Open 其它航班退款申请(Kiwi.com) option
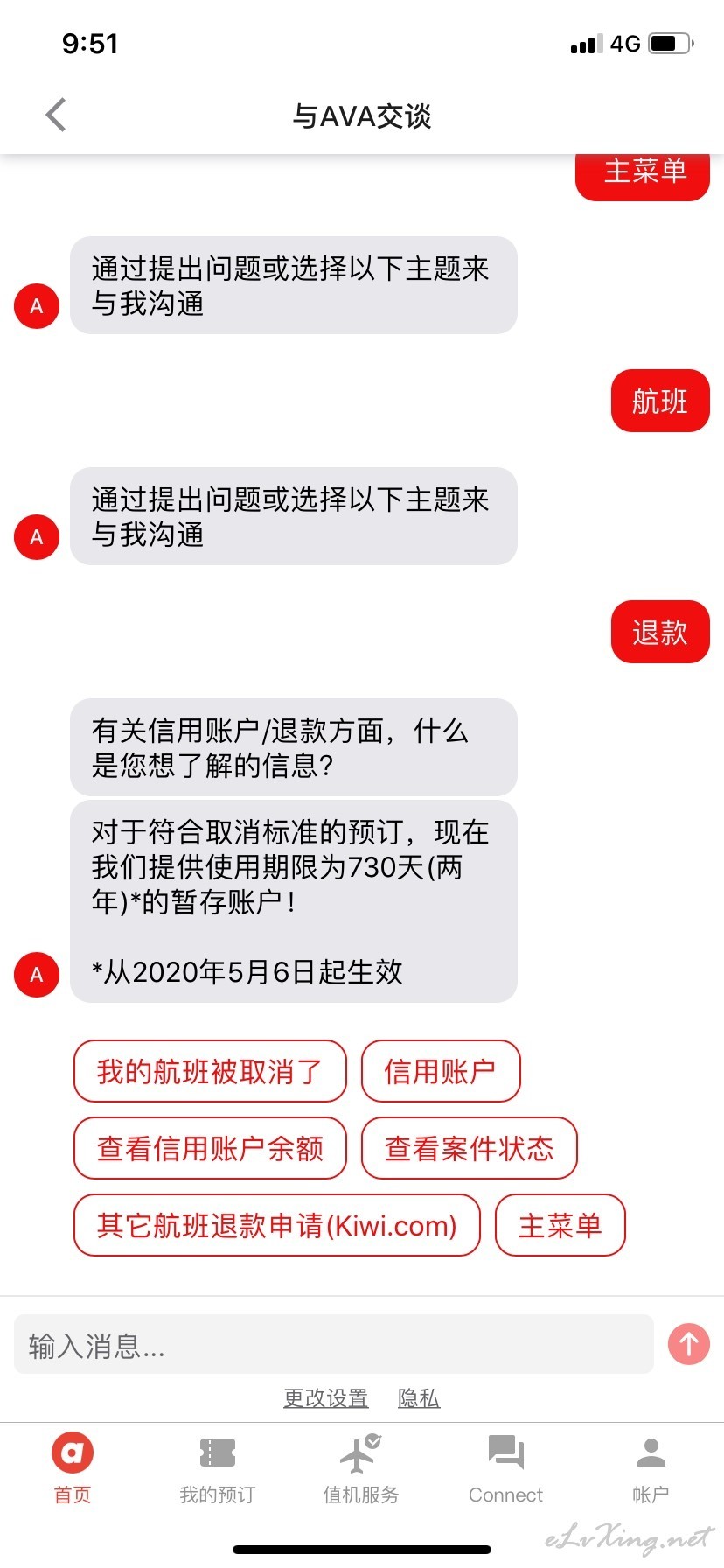The image size is (724, 1568). pos(277,1225)
